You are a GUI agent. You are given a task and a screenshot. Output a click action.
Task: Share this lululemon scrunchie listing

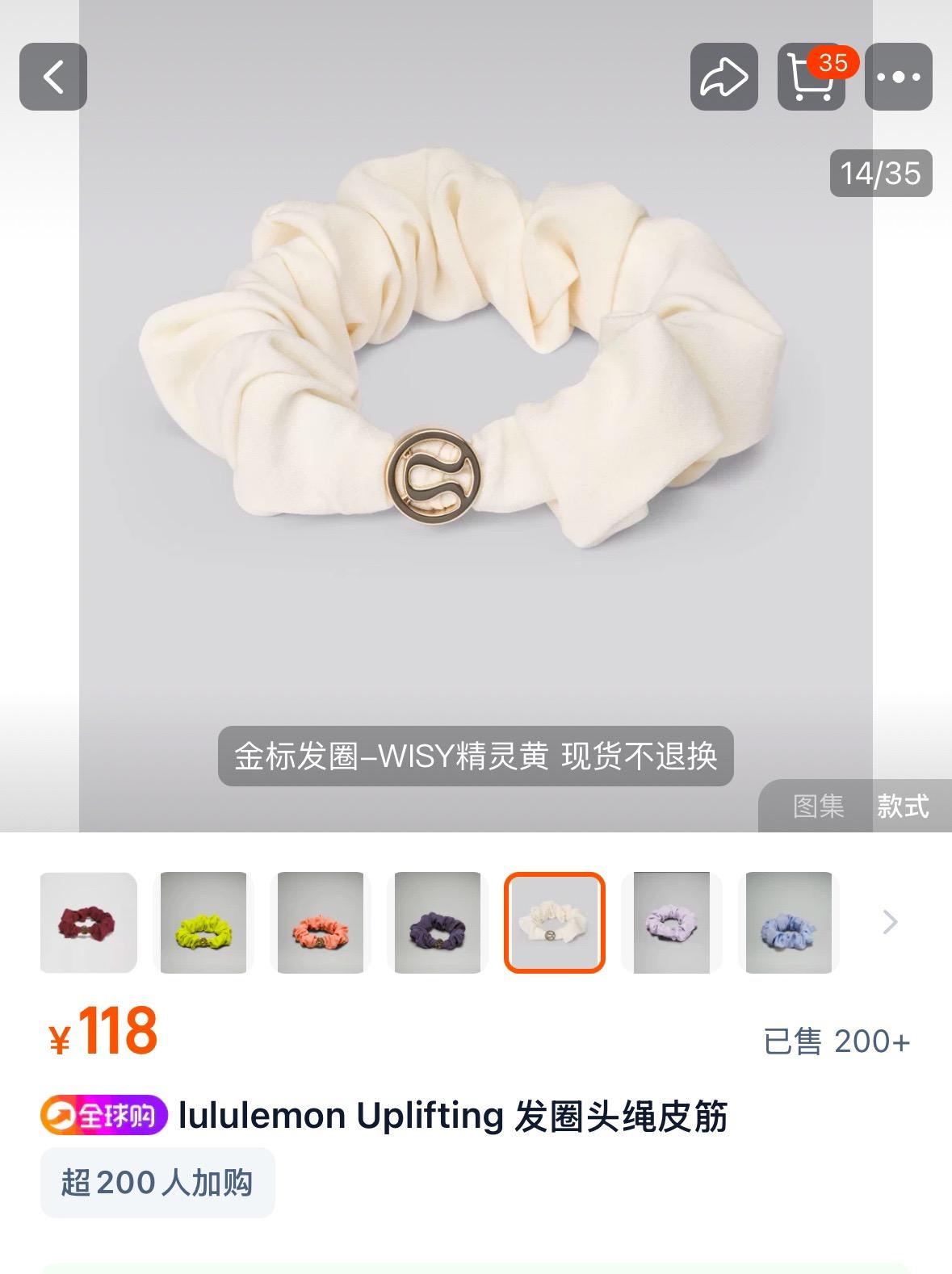click(x=723, y=77)
